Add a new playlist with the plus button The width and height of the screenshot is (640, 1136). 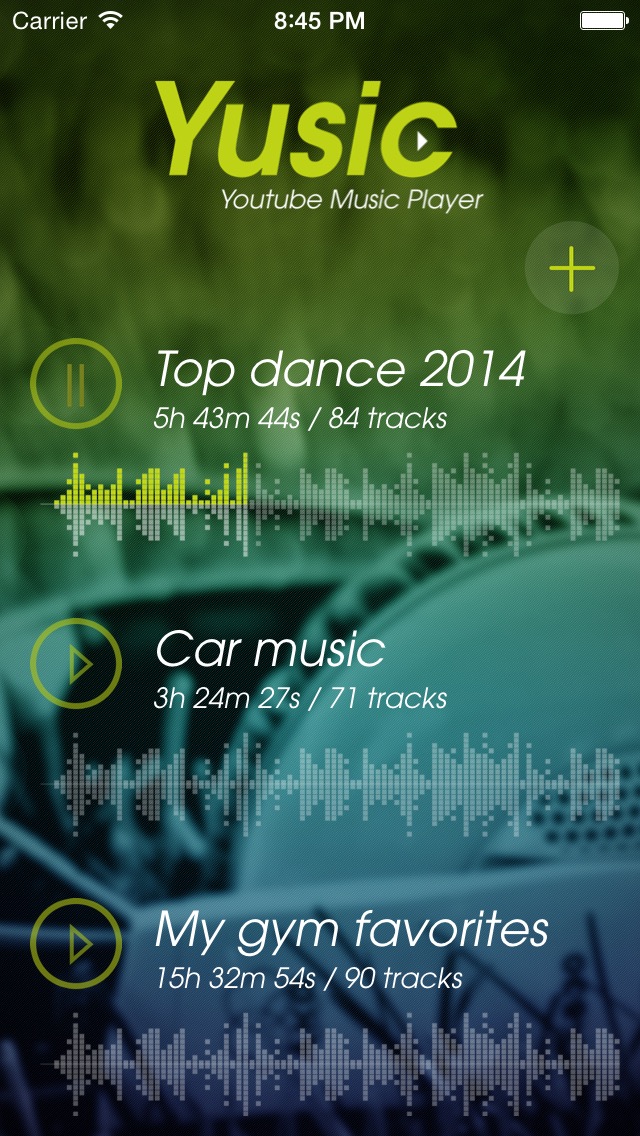(572, 268)
